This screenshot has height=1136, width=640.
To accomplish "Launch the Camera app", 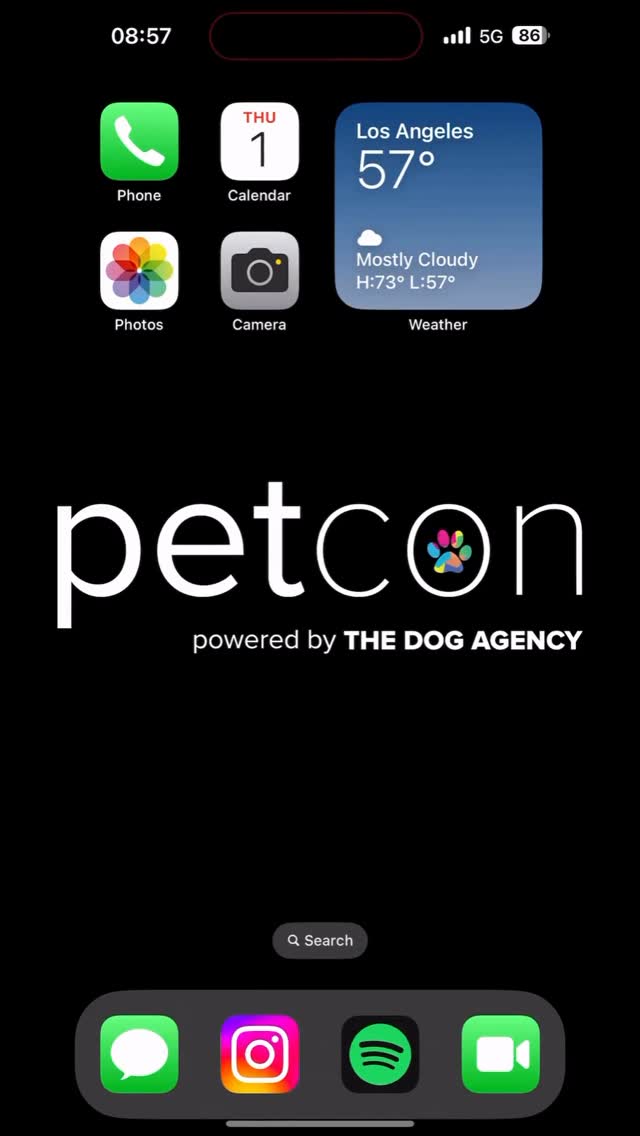I will (x=259, y=270).
